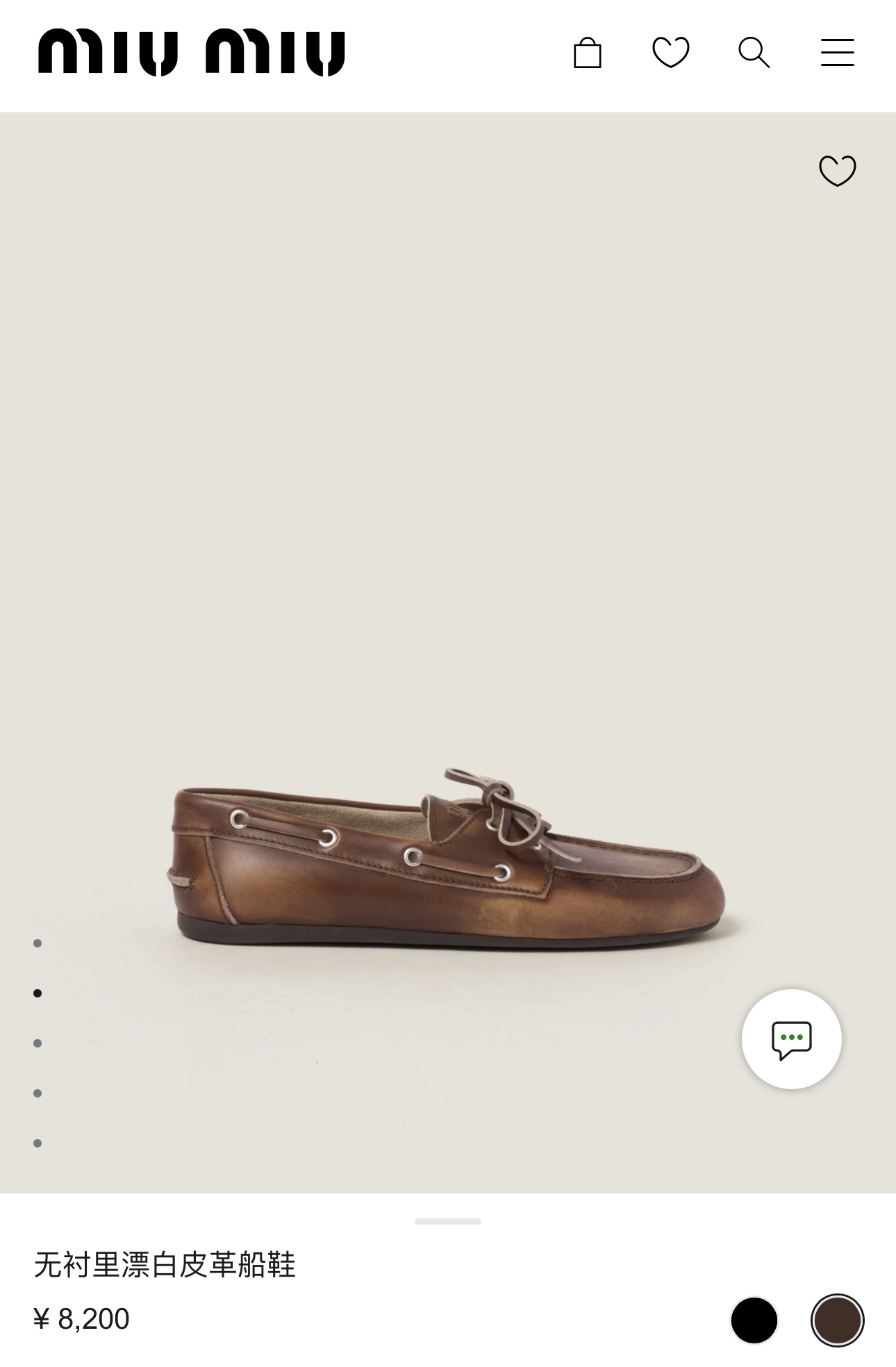Open the hamburger menu
This screenshot has width=896, height=1367.
(x=837, y=53)
